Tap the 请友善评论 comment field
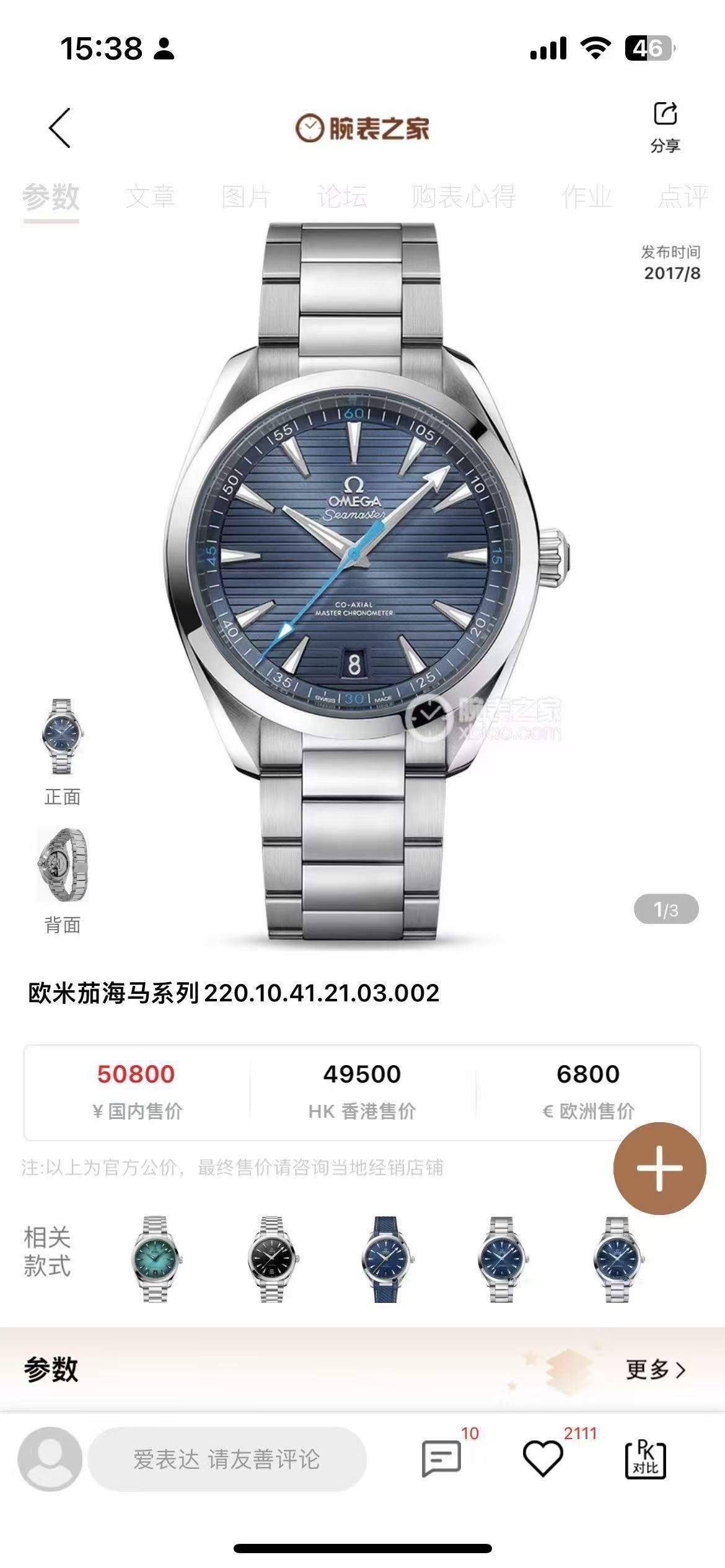 pos(227,1459)
